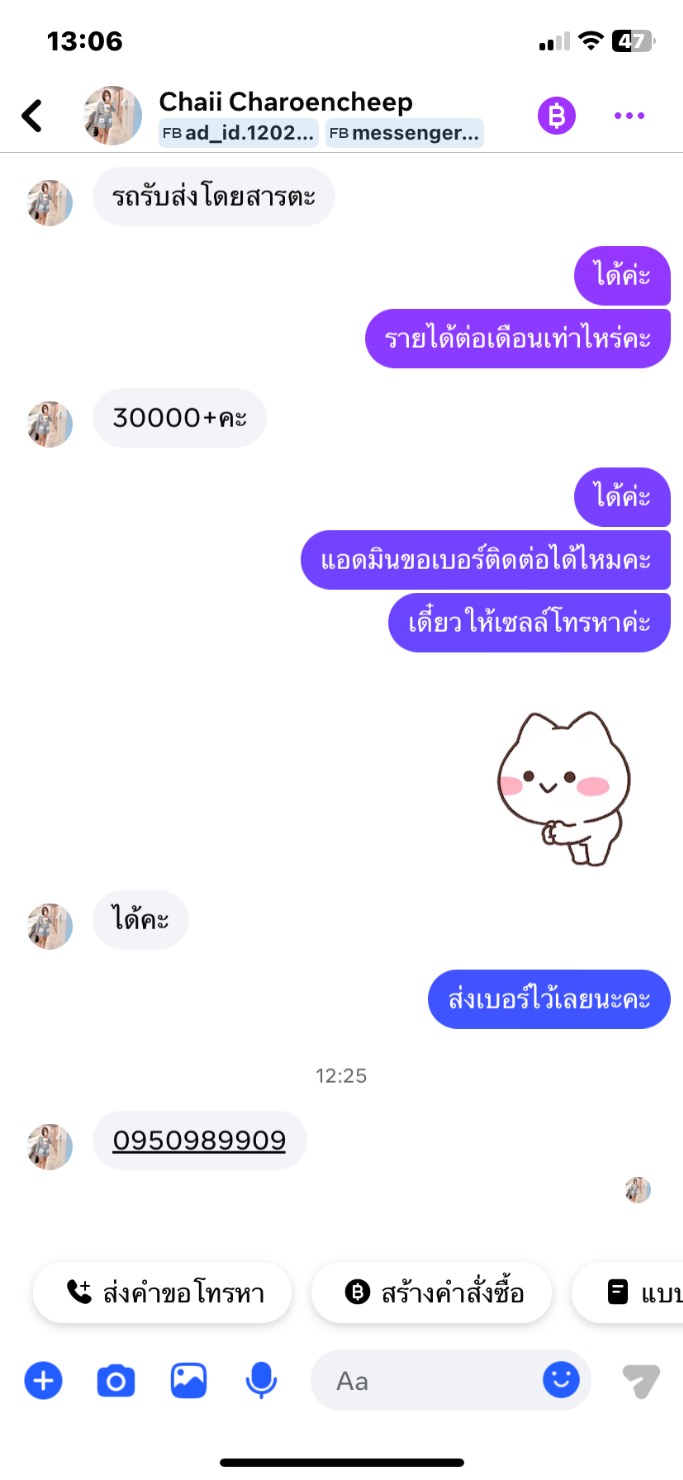683x1480 pixels.
Task: Select the ส่งคำขอโทรหา quick action
Action: coord(163,1293)
